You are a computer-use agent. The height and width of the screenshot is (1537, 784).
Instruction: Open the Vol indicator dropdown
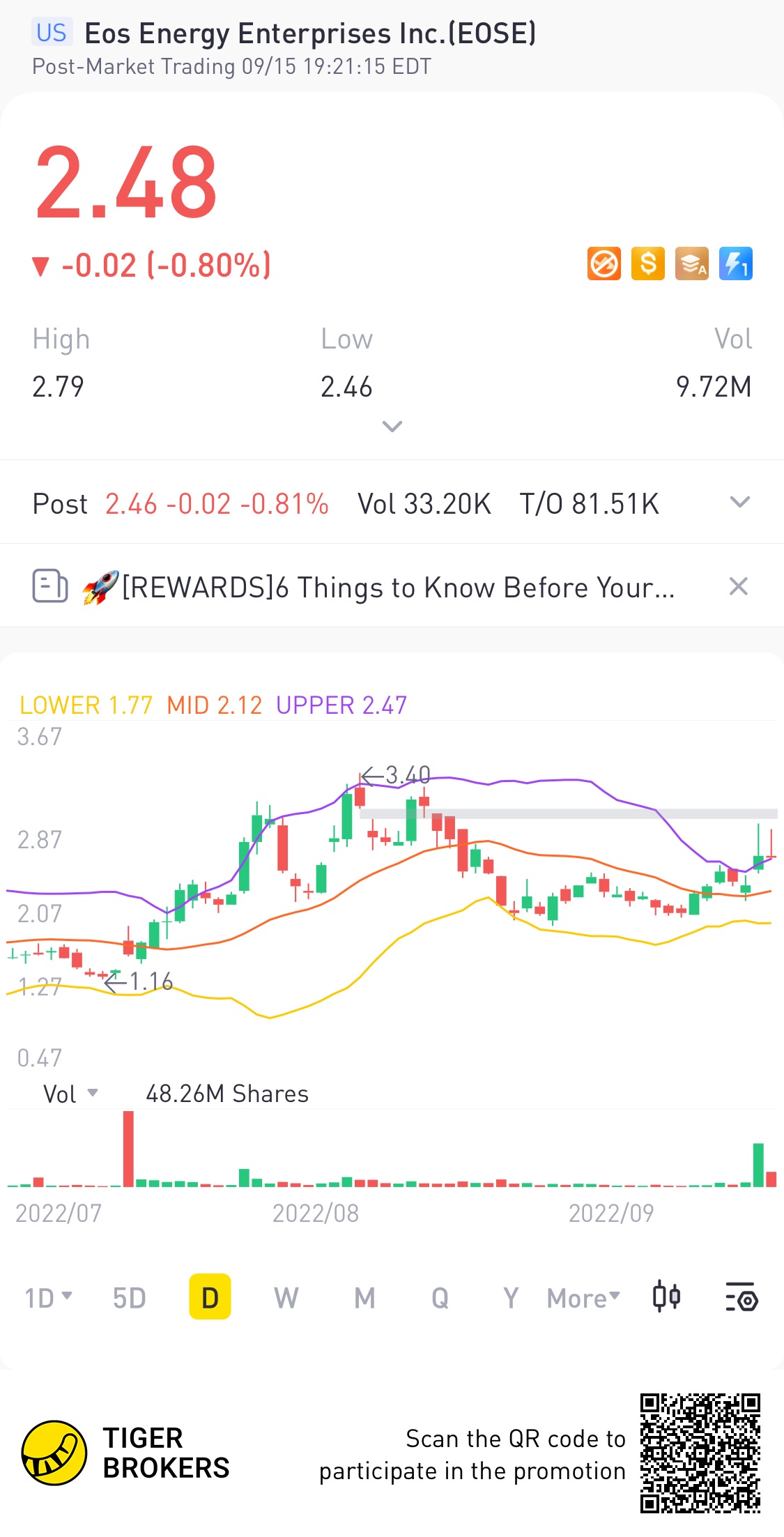(70, 1094)
